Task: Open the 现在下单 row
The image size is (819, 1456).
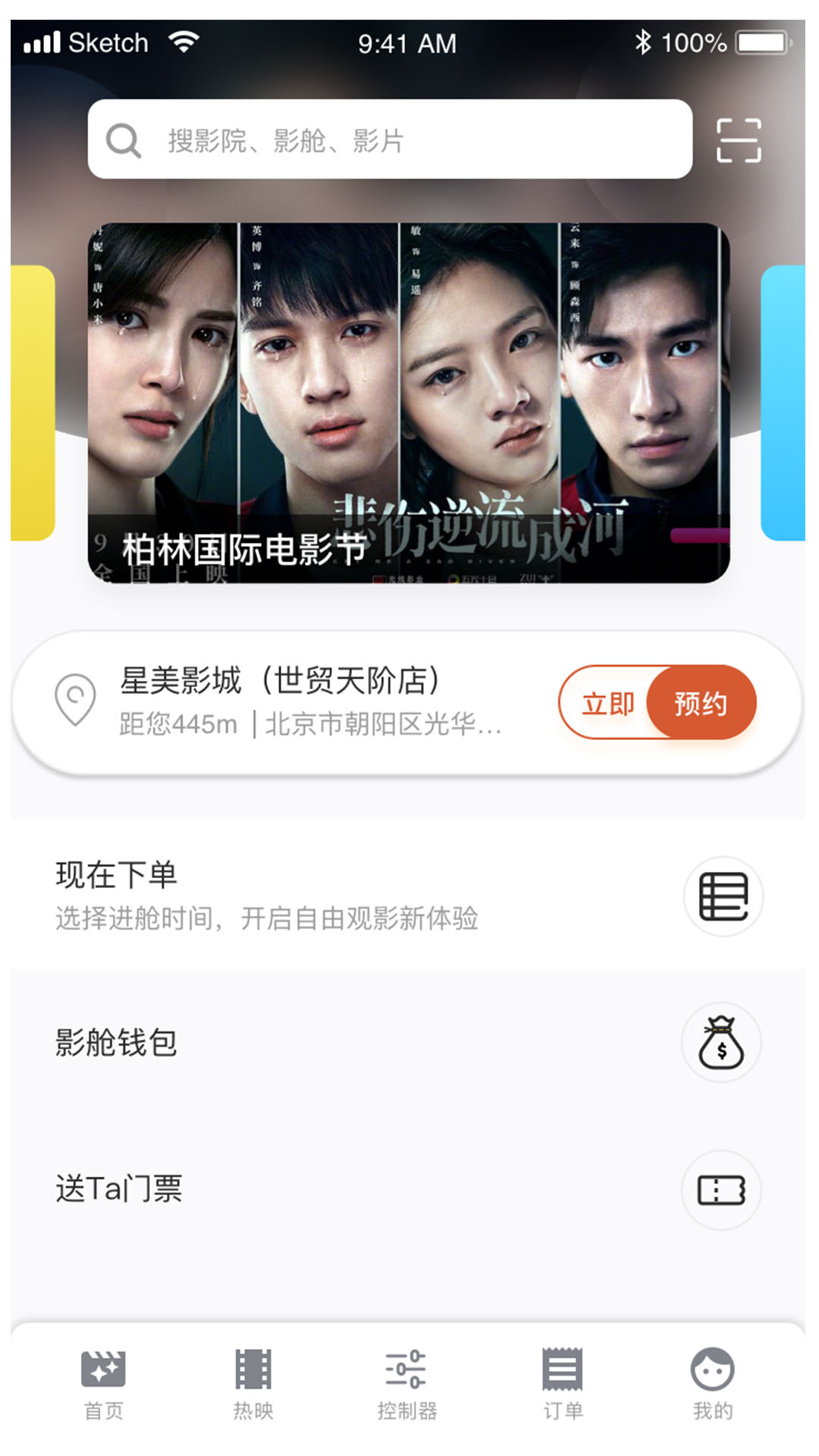Action: click(x=408, y=895)
